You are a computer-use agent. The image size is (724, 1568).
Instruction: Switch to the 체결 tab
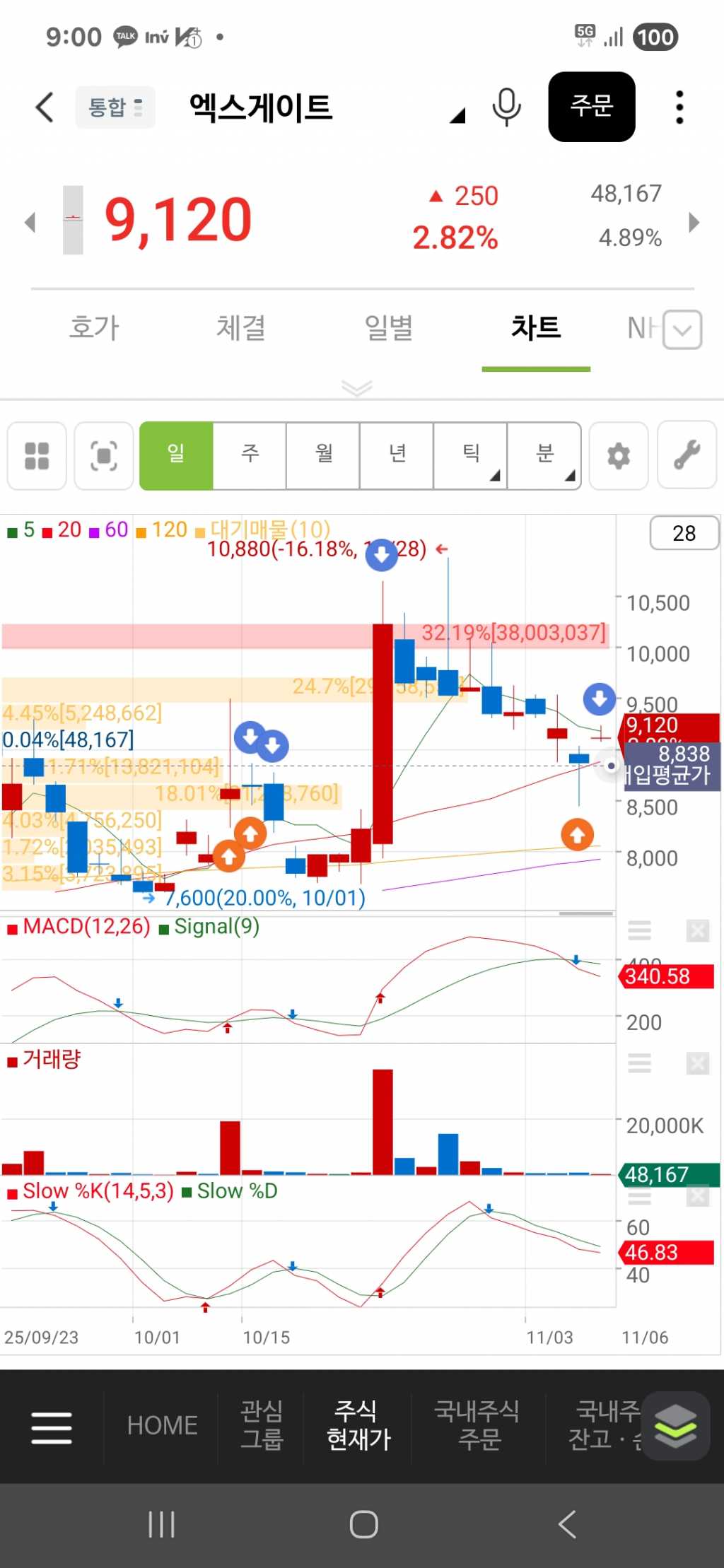pyautogui.click(x=241, y=328)
